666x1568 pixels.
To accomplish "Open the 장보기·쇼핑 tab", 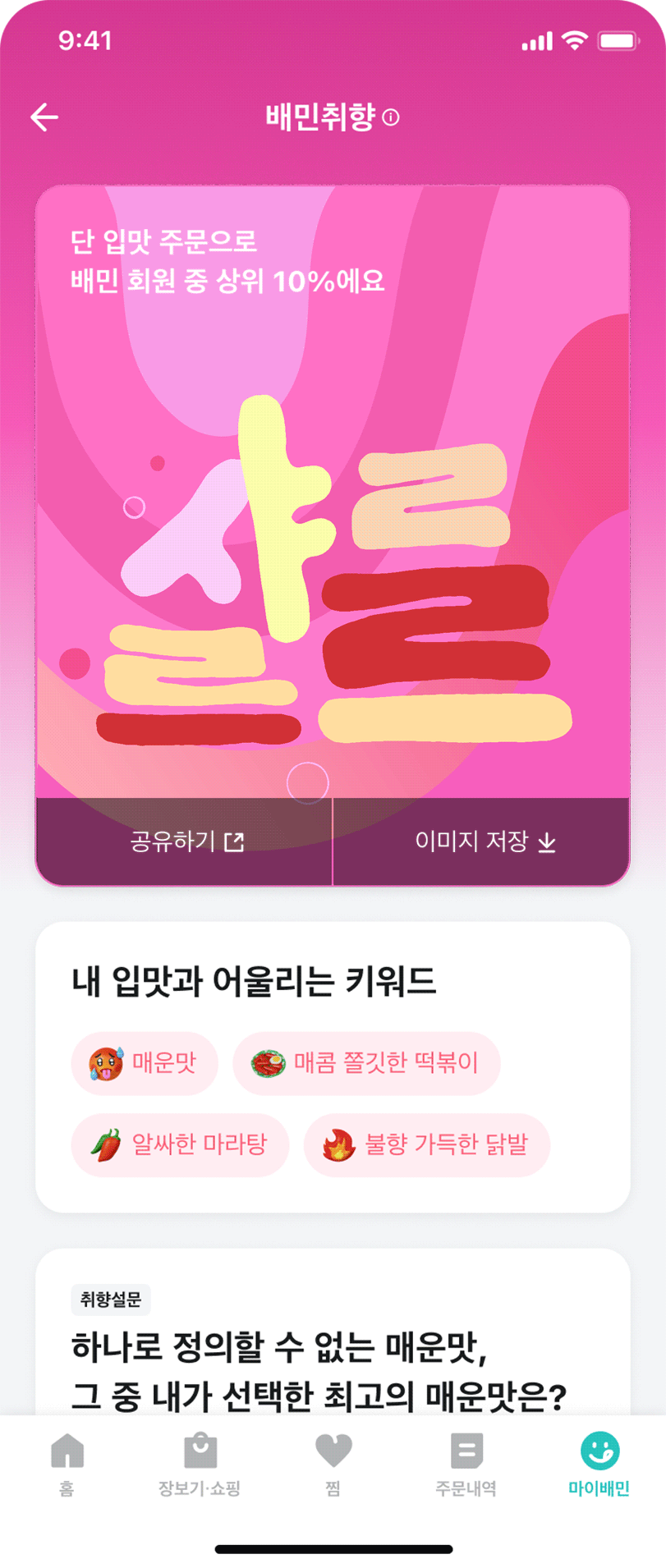I will coord(200,1465).
